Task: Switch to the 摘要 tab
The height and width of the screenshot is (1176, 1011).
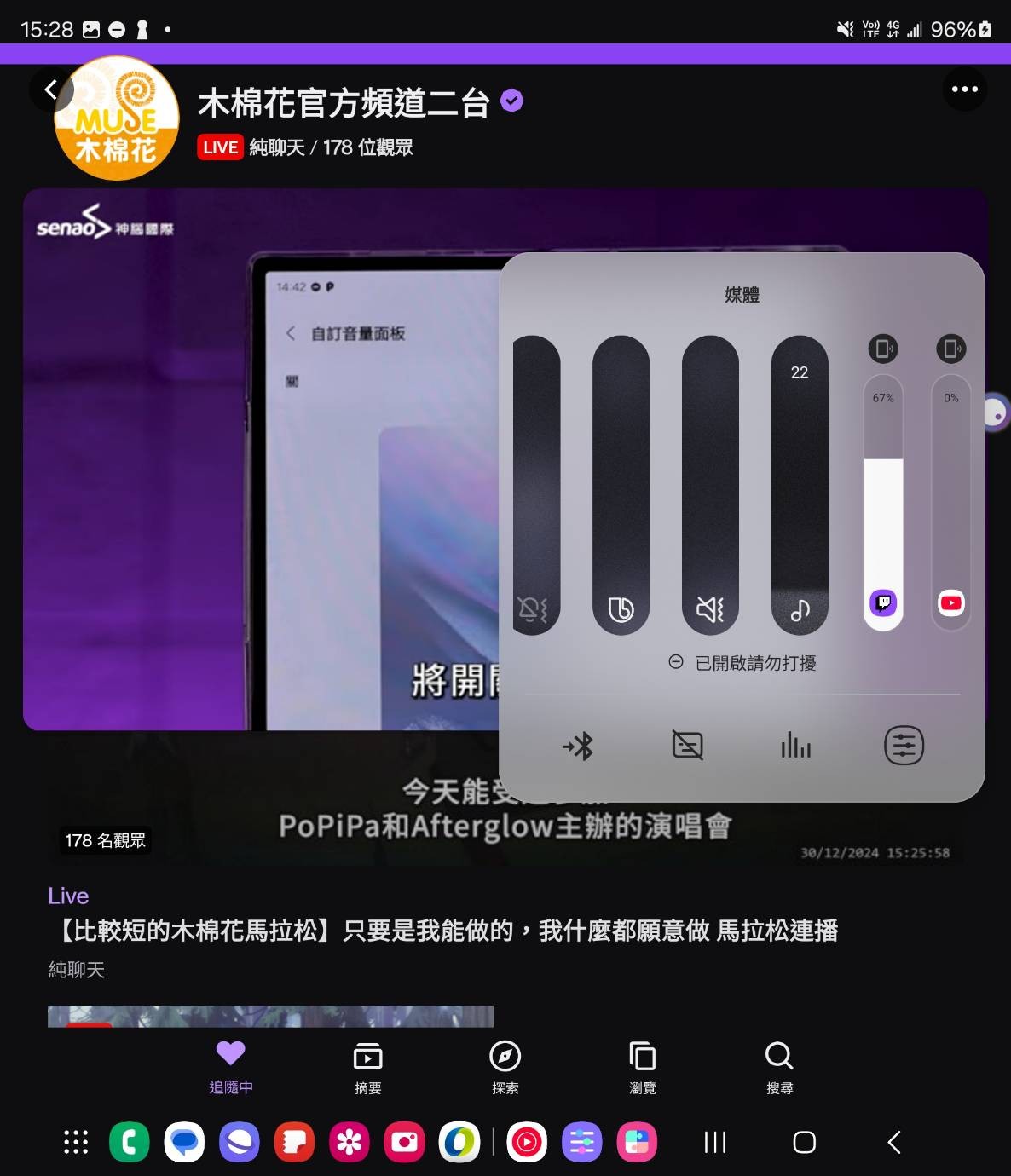Action: tap(367, 1066)
